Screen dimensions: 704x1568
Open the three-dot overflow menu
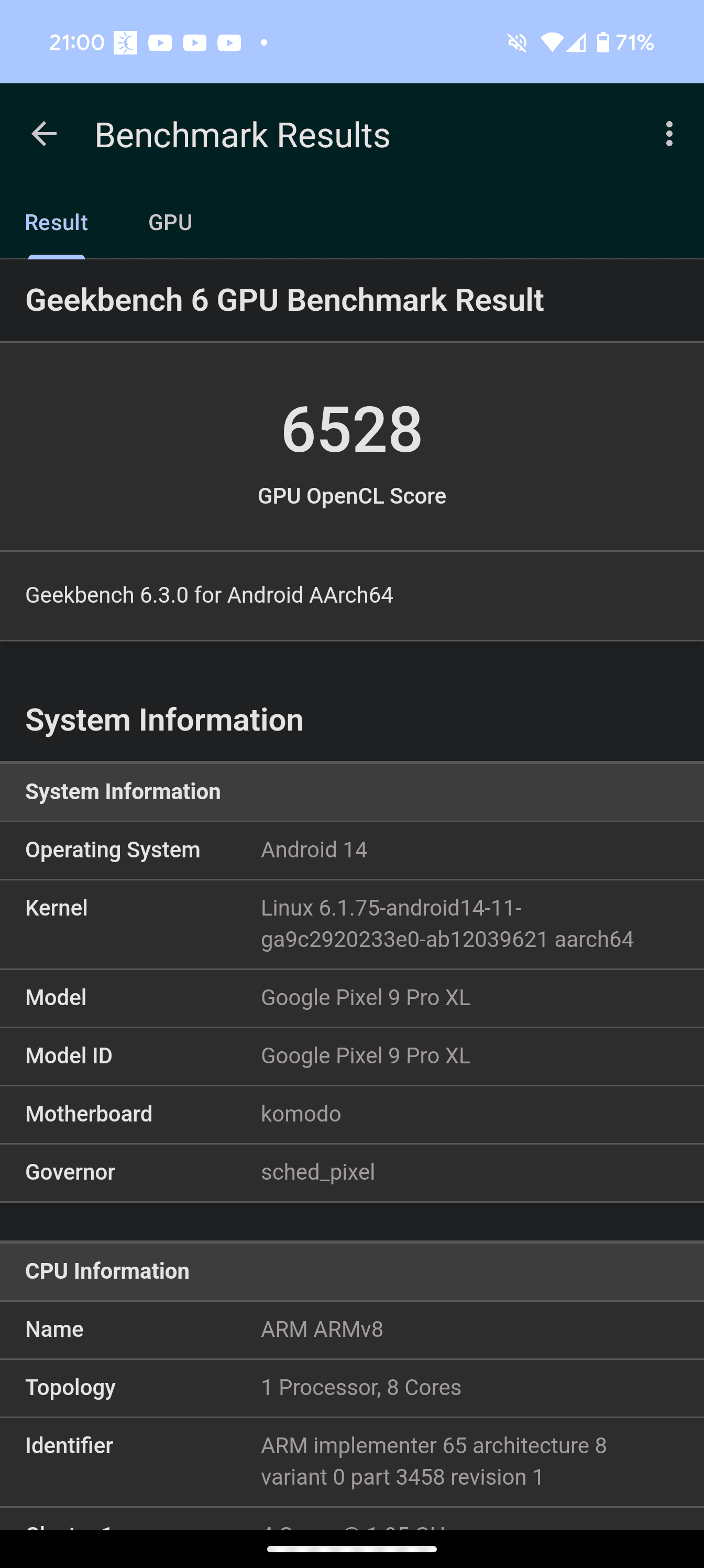pos(669,134)
